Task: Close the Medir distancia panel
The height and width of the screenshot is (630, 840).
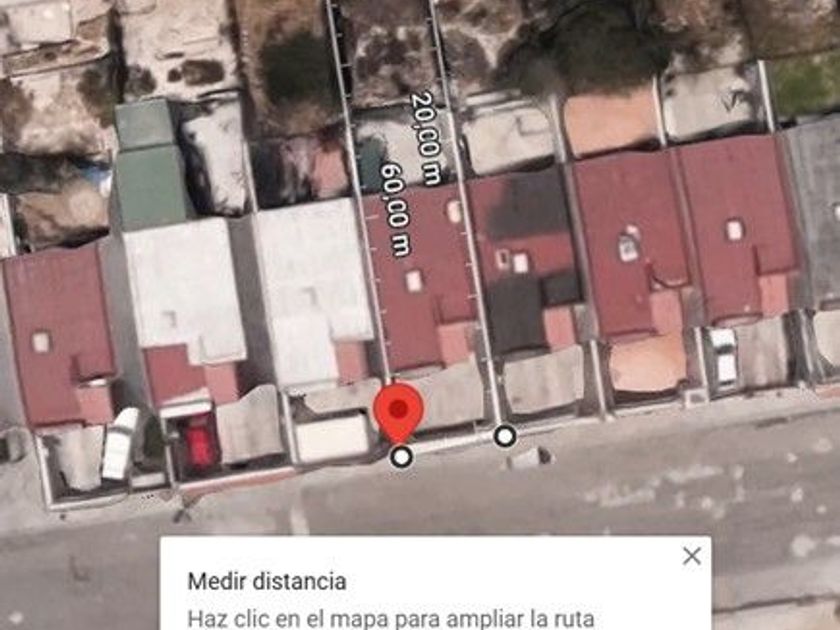Action: (x=691, y=556)
